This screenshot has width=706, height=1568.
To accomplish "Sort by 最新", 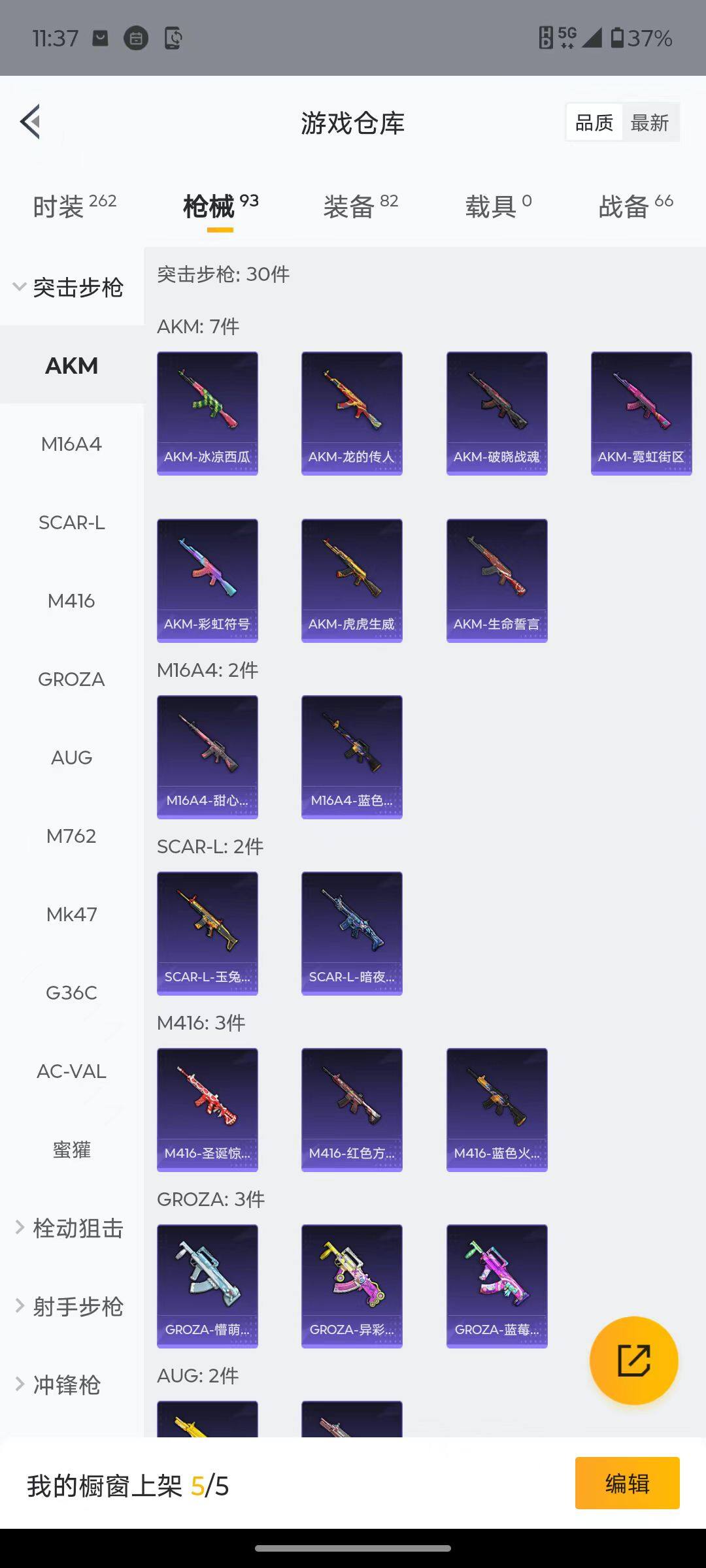I will (649, 122).
